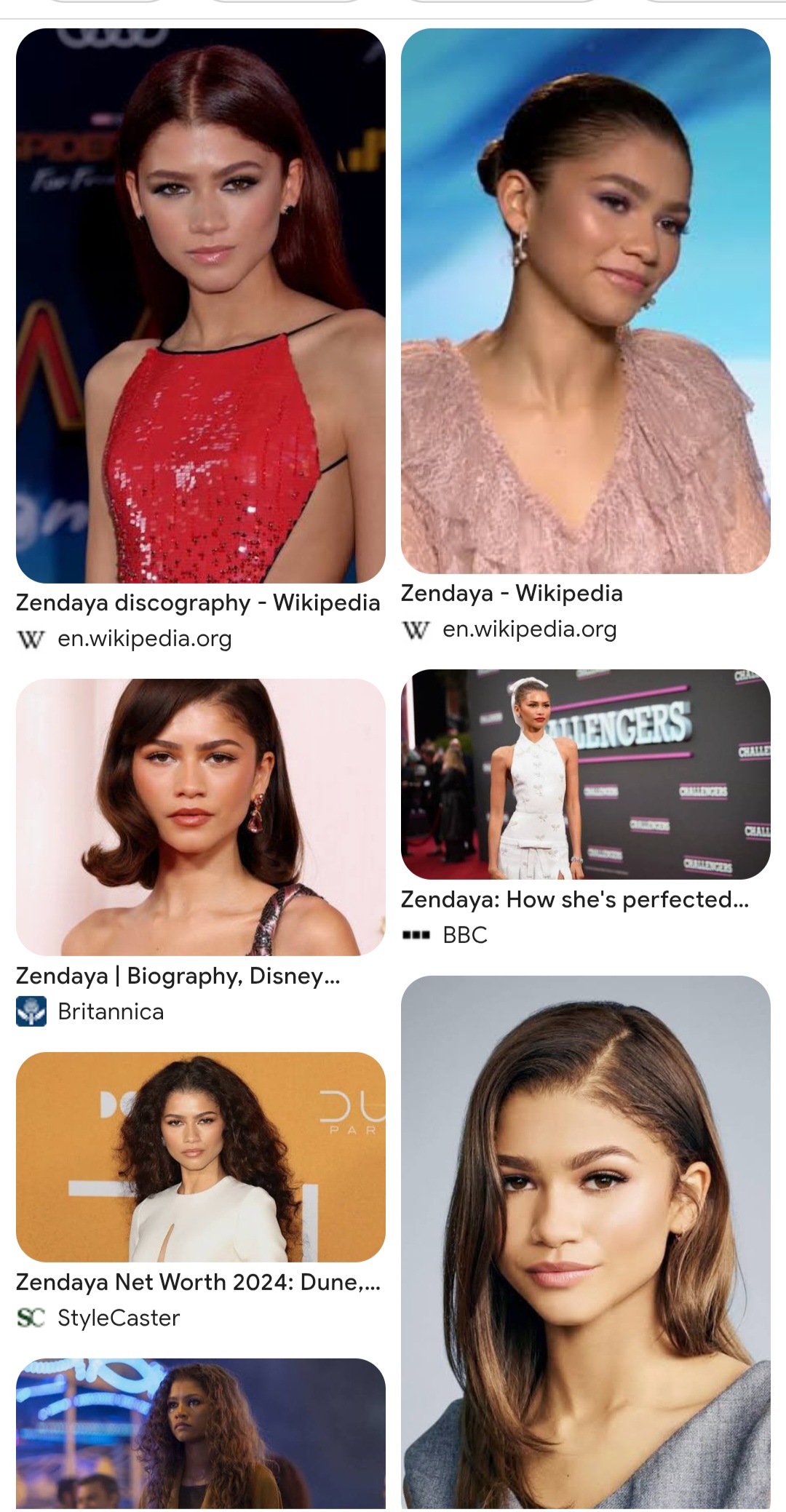Screen dimensions: 786x1512
Task: Open the BBC Challengers premiere image
Action: pos(585,774)
